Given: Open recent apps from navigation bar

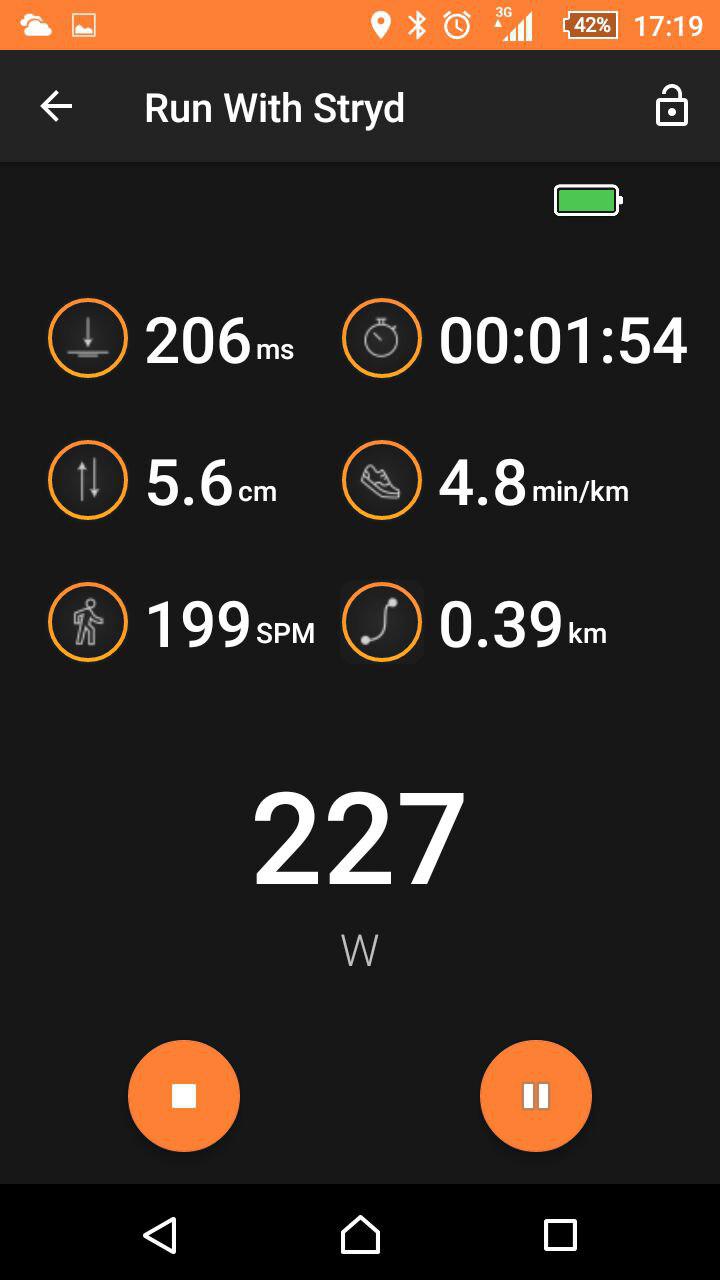Looking at the screenshot, I should click(560, 1235).
